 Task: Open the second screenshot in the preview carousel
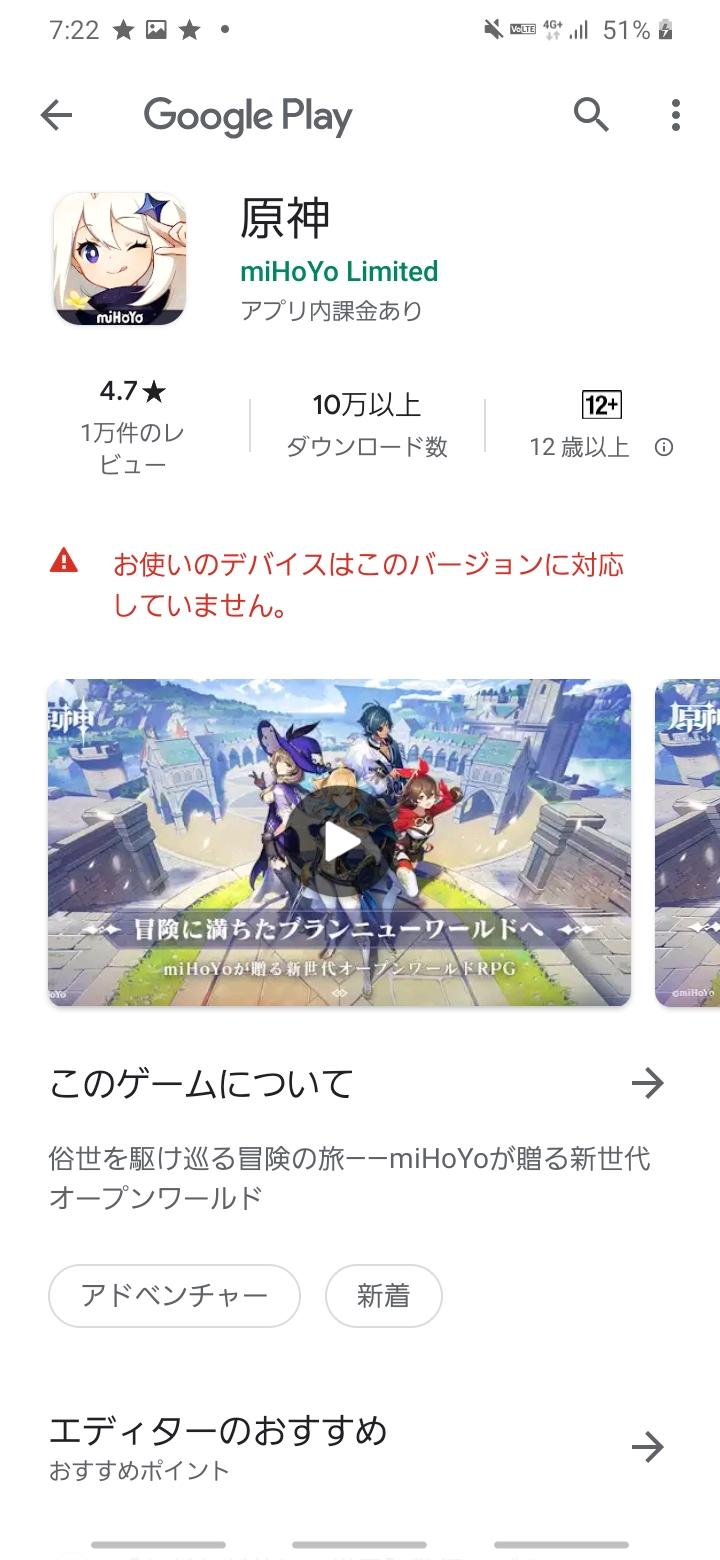click(688, 842)
